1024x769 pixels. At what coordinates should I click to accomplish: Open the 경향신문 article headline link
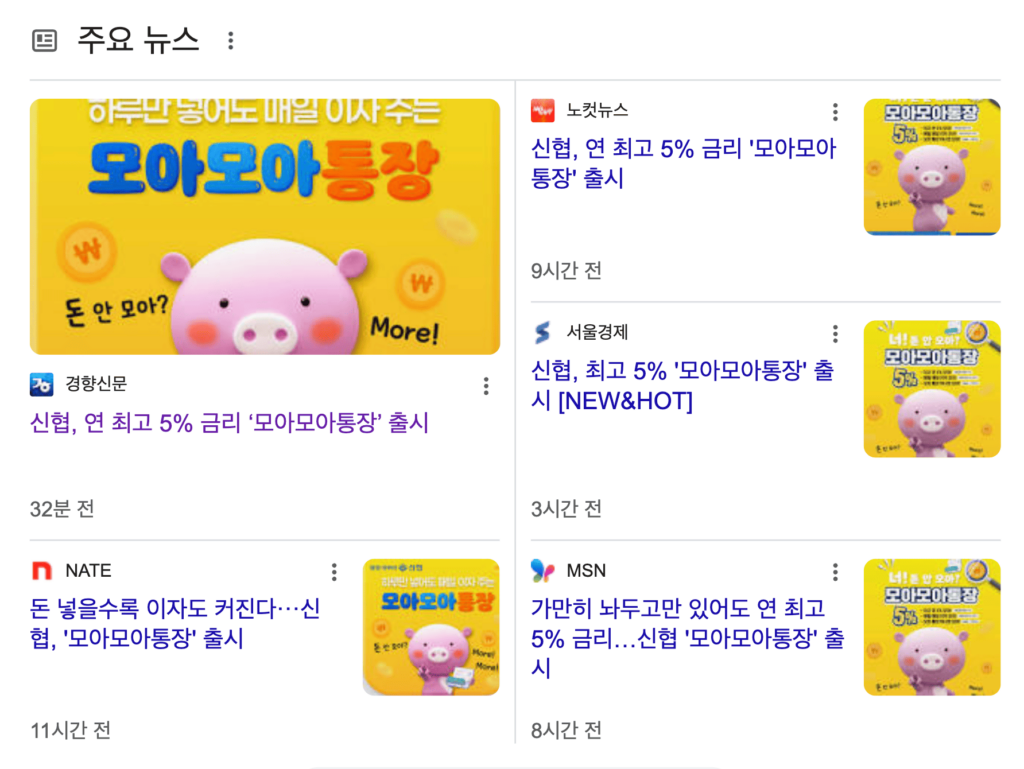[229, 423]
